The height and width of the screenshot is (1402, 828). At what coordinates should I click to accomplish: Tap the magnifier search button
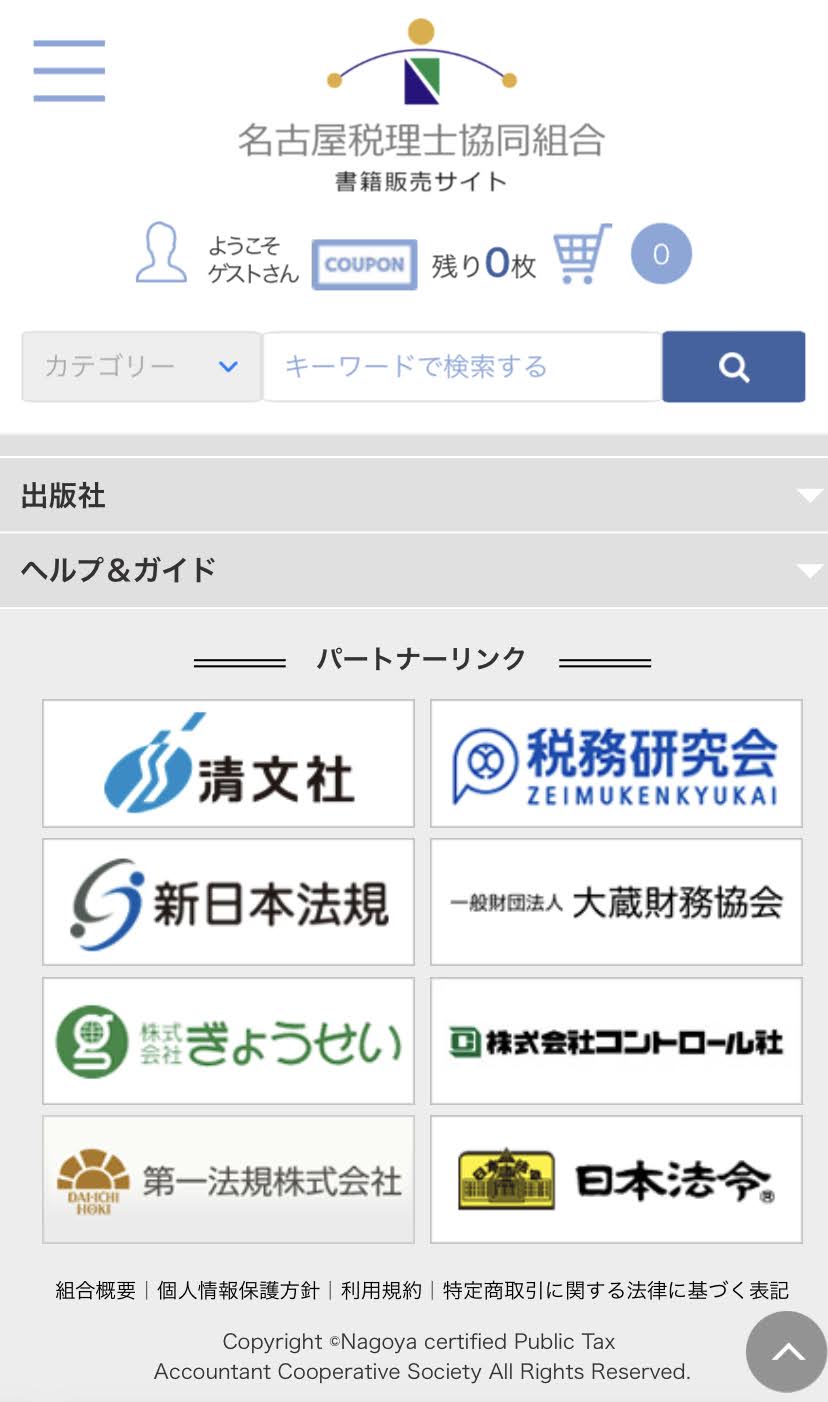point(733,367)
